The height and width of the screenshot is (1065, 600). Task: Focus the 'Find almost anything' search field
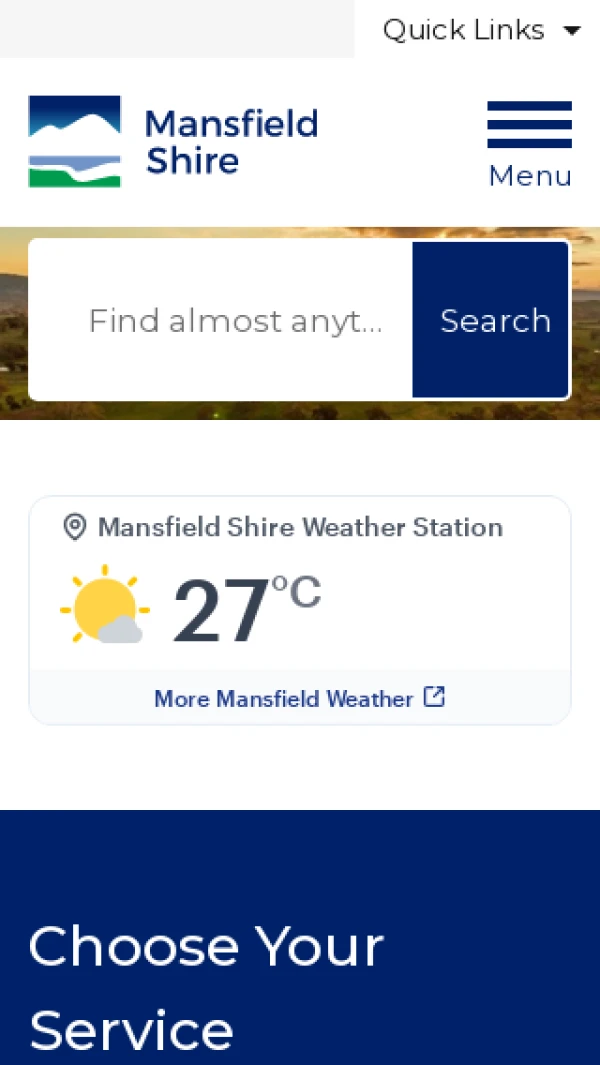(222, 320)
